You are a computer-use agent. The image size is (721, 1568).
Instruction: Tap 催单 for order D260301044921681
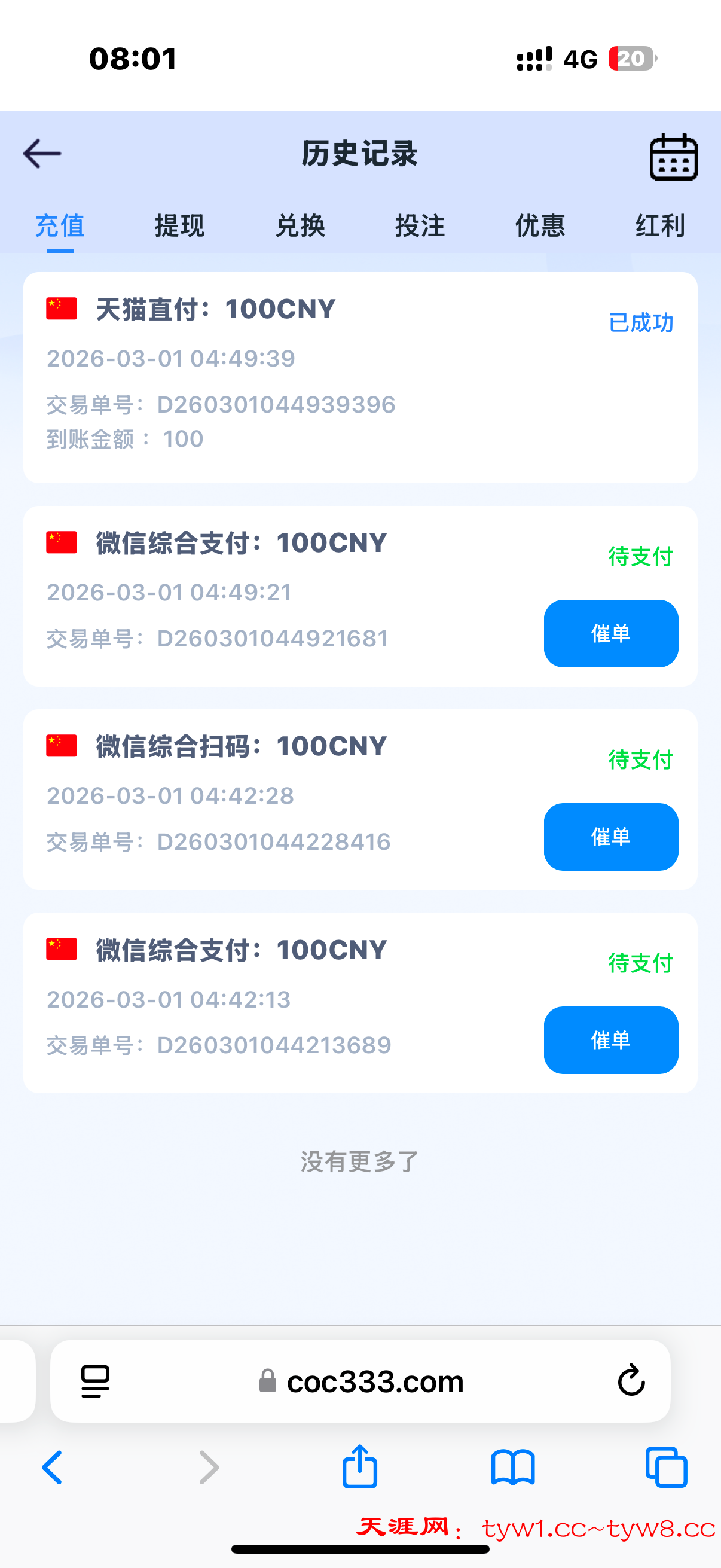point(610,634)
